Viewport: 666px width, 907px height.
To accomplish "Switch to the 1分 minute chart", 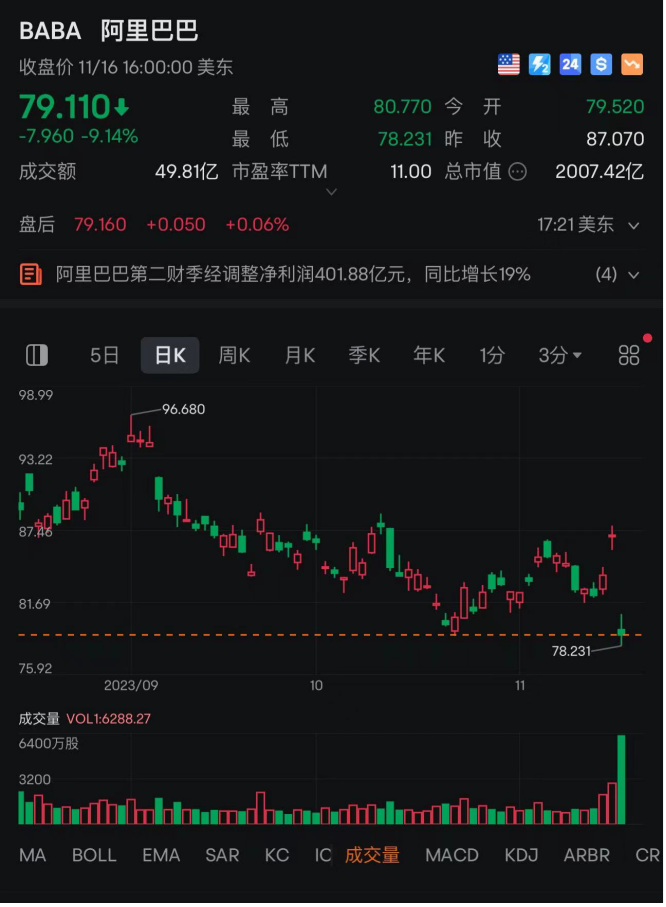I will click(x=491, y=355).
